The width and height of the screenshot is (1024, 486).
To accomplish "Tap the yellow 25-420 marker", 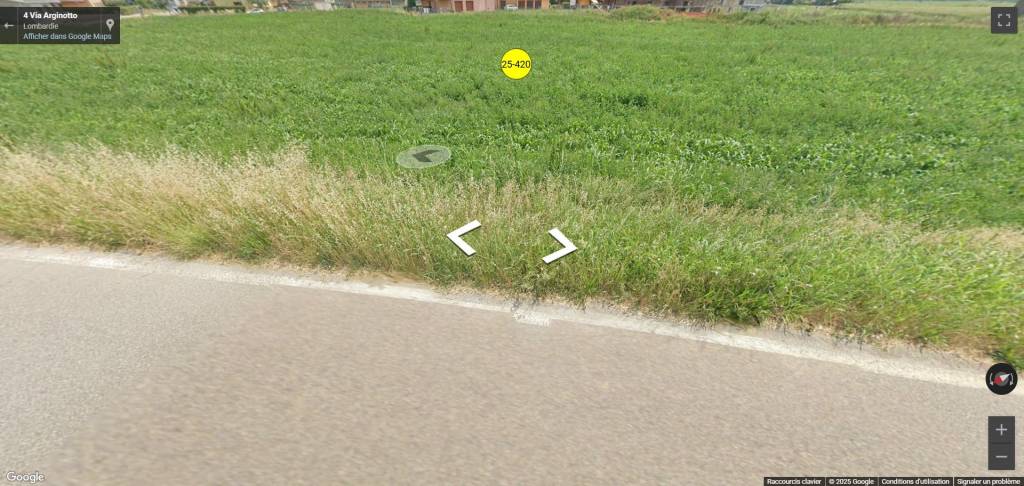I will coord(516,64).
